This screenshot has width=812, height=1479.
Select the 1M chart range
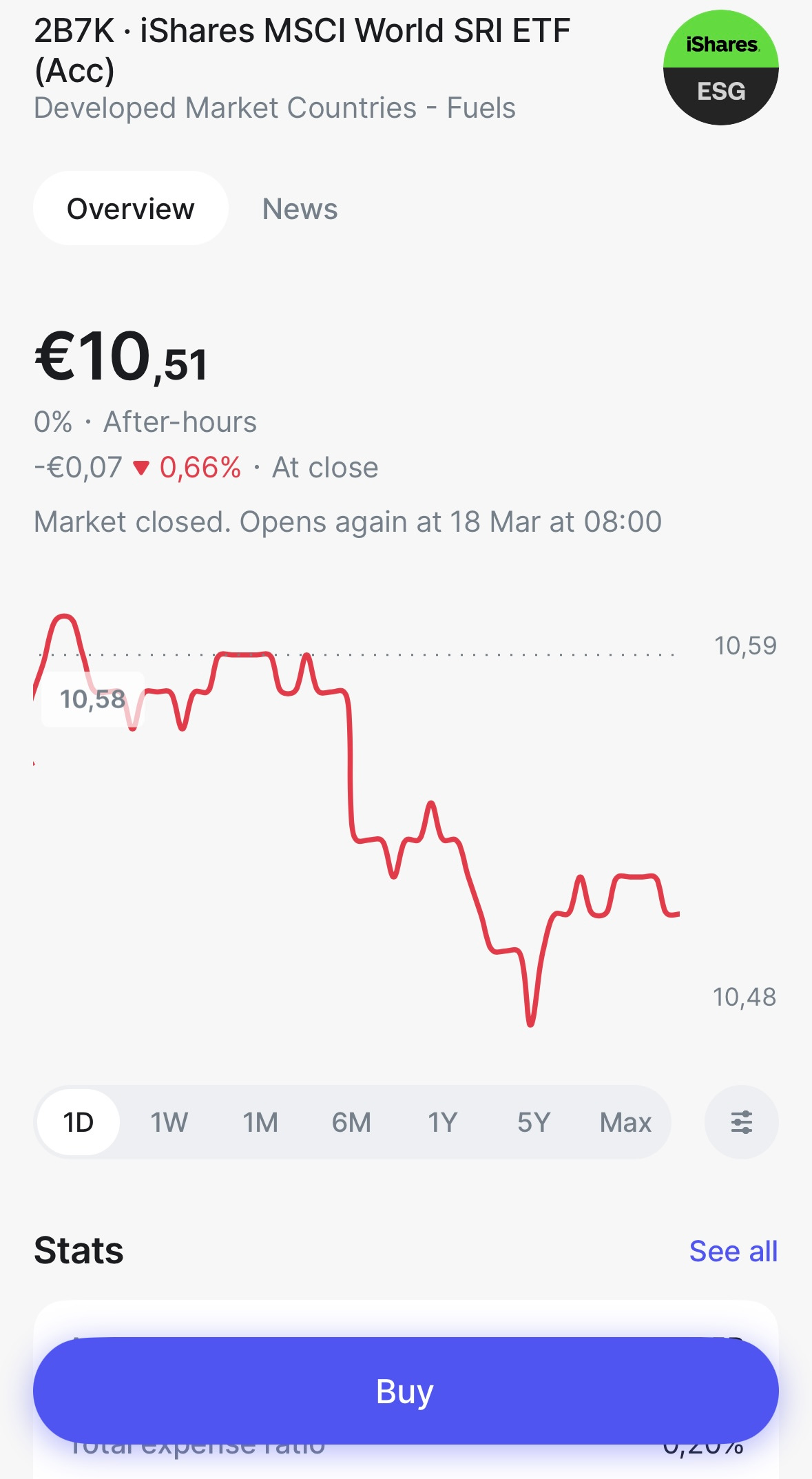(x=260, y=1122)
